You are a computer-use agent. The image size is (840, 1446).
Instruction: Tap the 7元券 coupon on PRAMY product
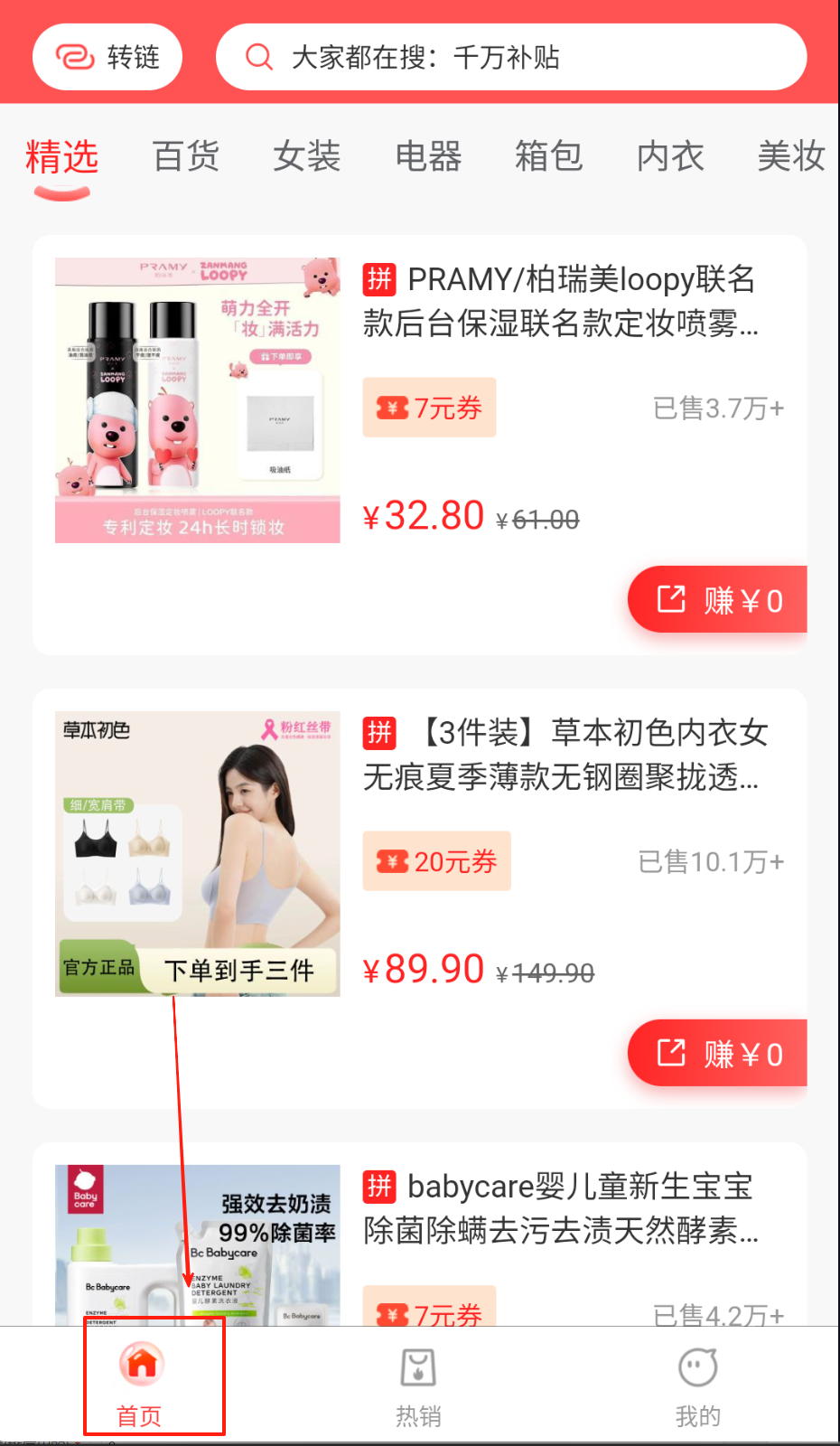(x=429, y=408)
